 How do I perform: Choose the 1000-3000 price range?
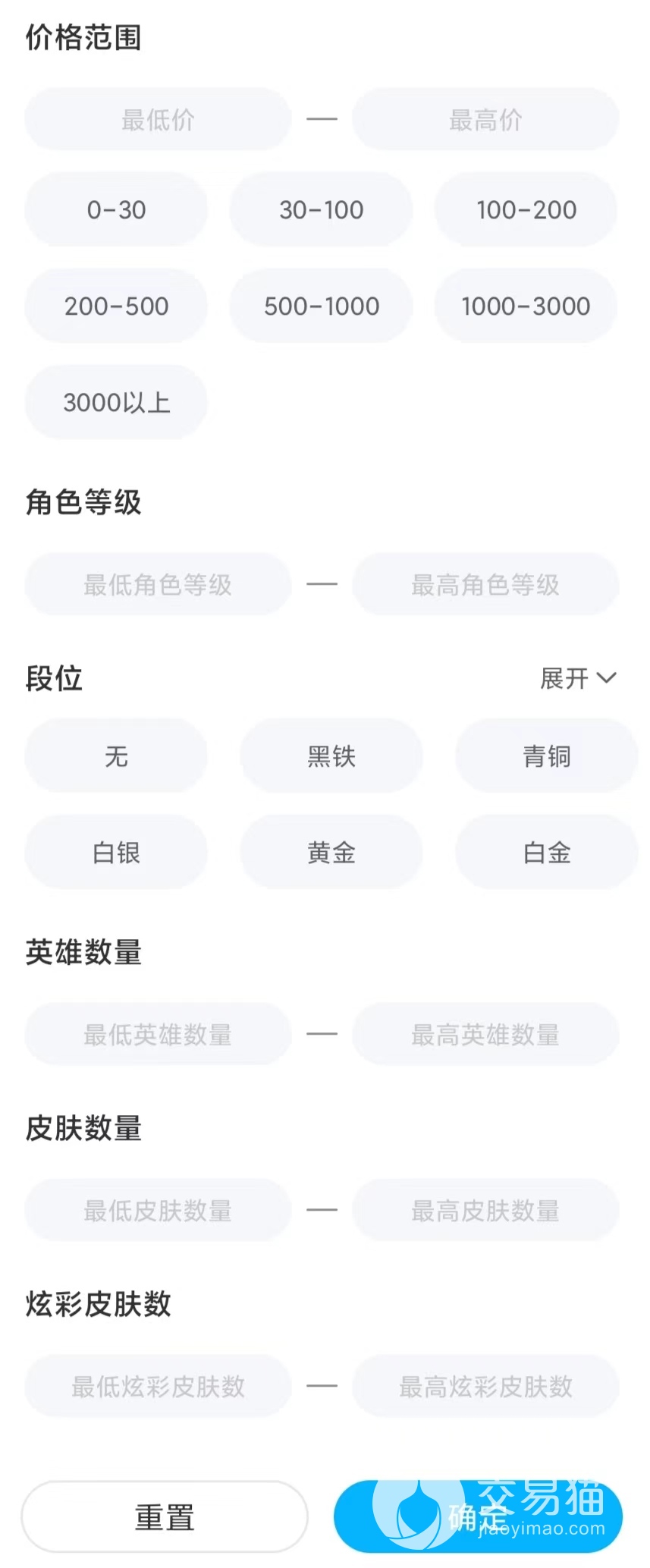pyautogui.click(x=526, y=306)
